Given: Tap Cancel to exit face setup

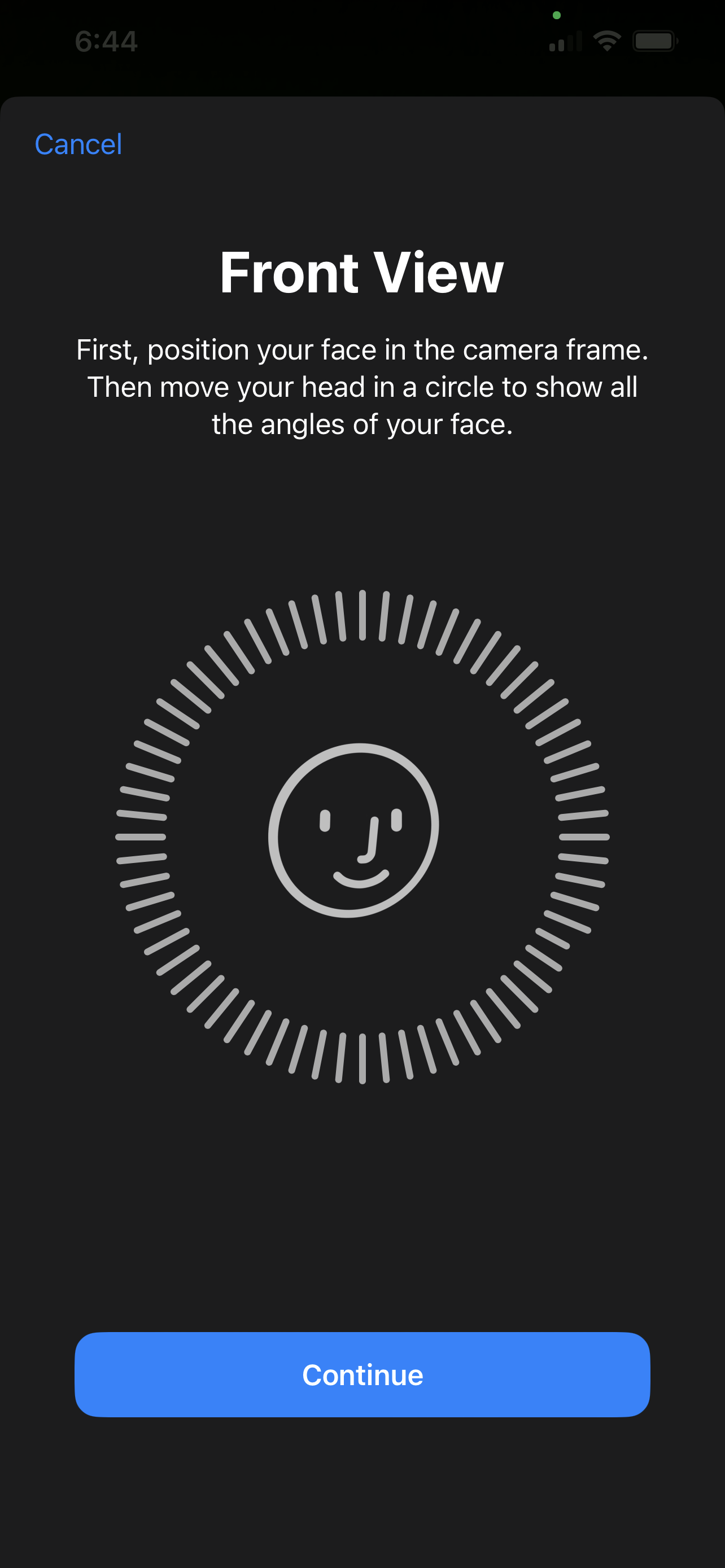Looking at the screenshot, I should tap(78, 144).
